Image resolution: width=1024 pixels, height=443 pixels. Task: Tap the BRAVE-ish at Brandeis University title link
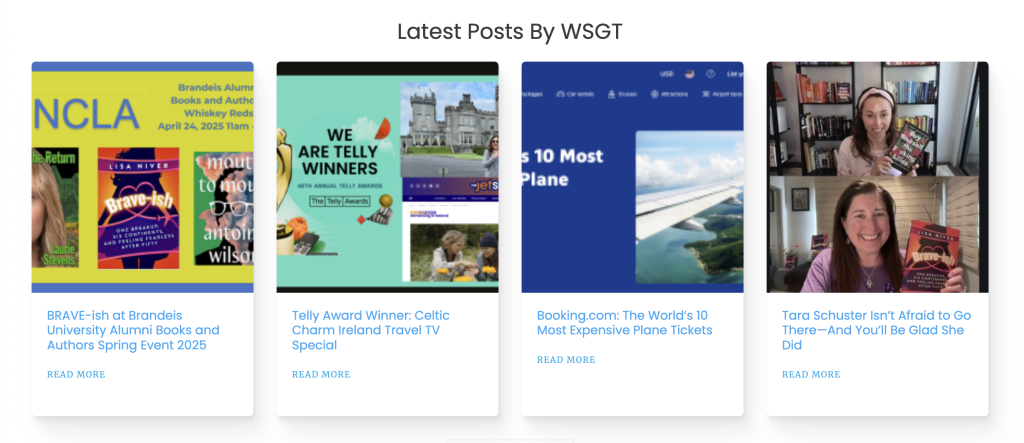(133, 330)
